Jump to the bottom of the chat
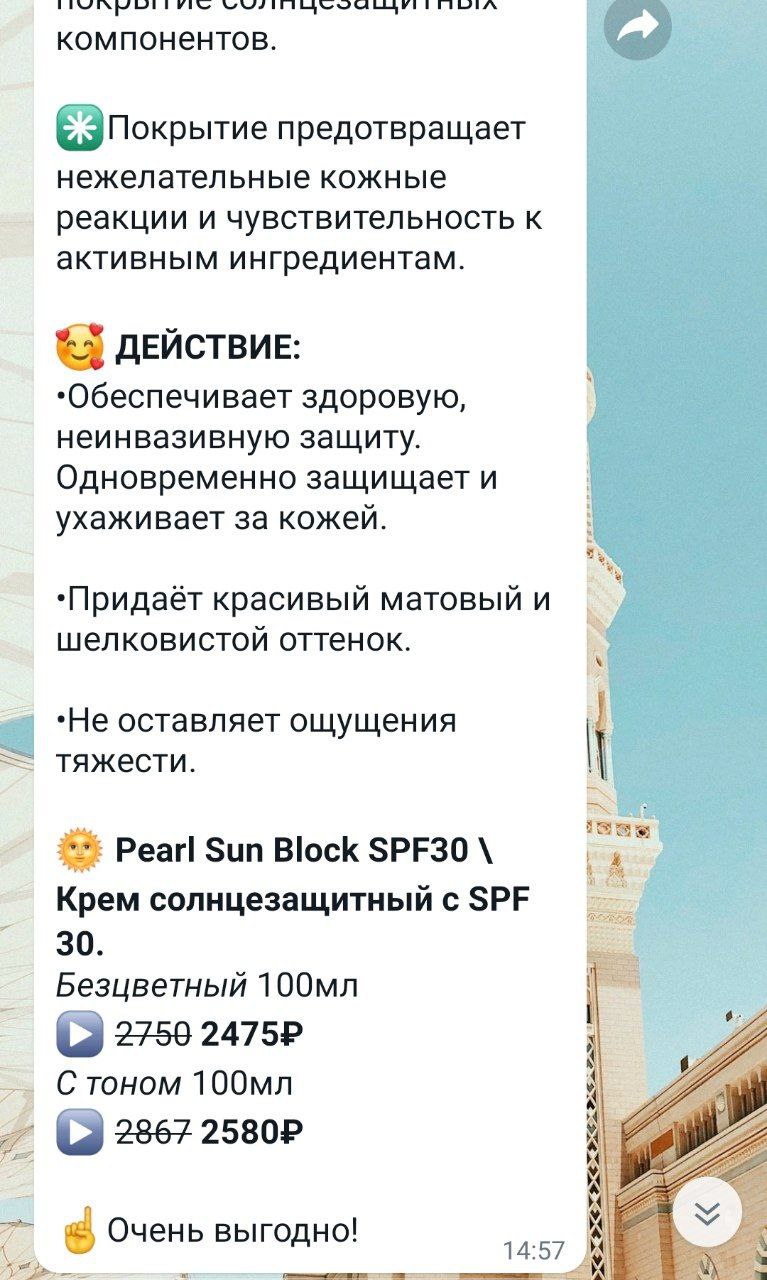The width and height of the screenshot is (767, 1280). coord(707,1213)
